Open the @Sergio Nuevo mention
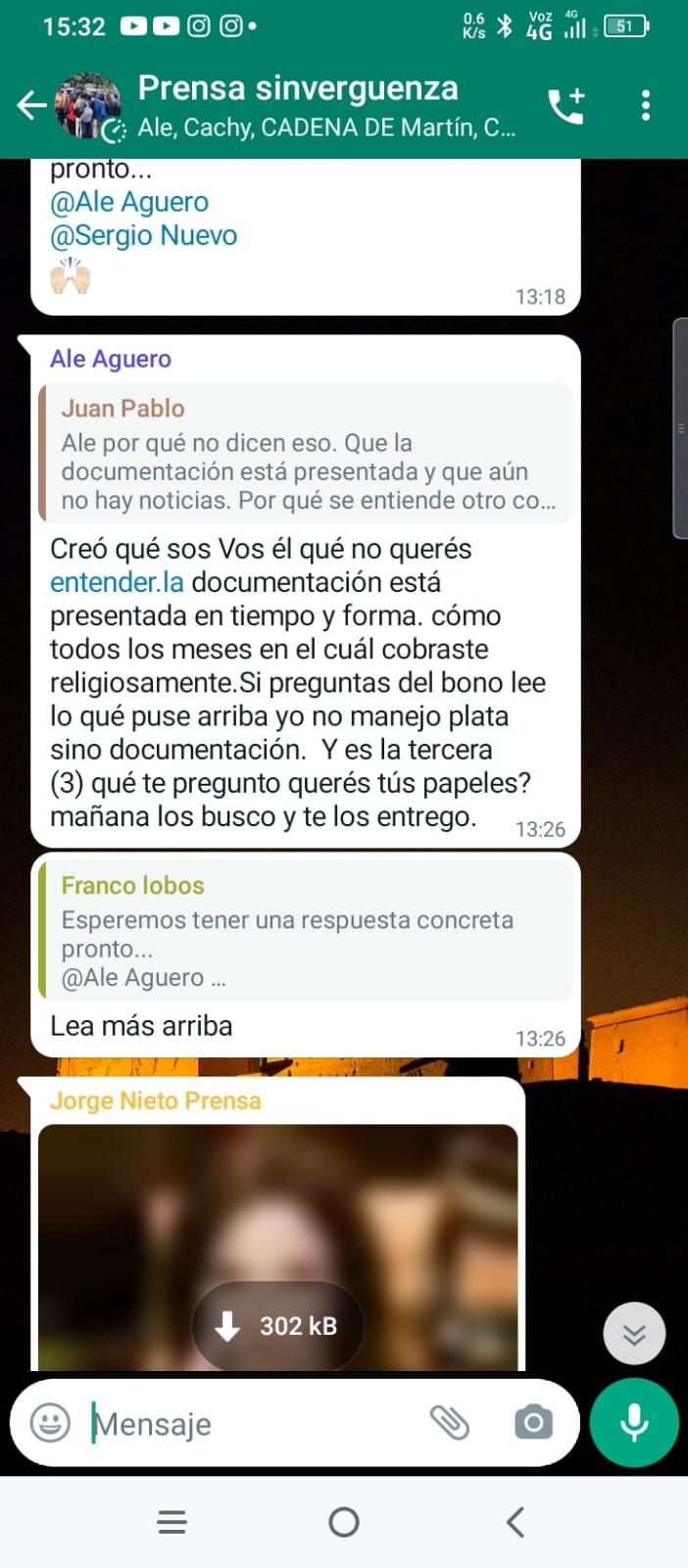 point(144,235)
